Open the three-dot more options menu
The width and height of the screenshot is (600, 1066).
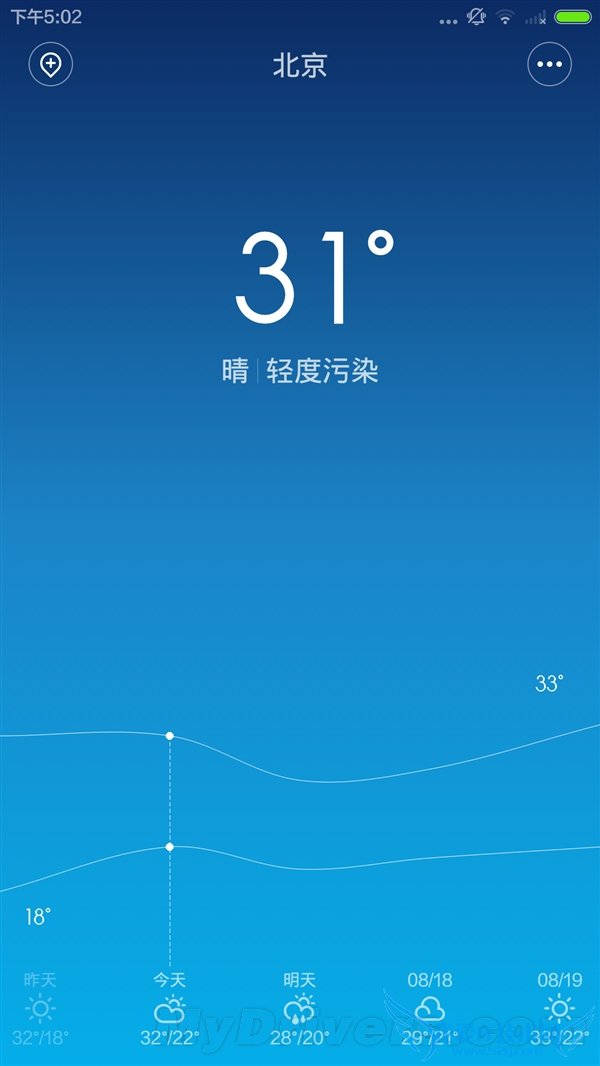[549, 65]
